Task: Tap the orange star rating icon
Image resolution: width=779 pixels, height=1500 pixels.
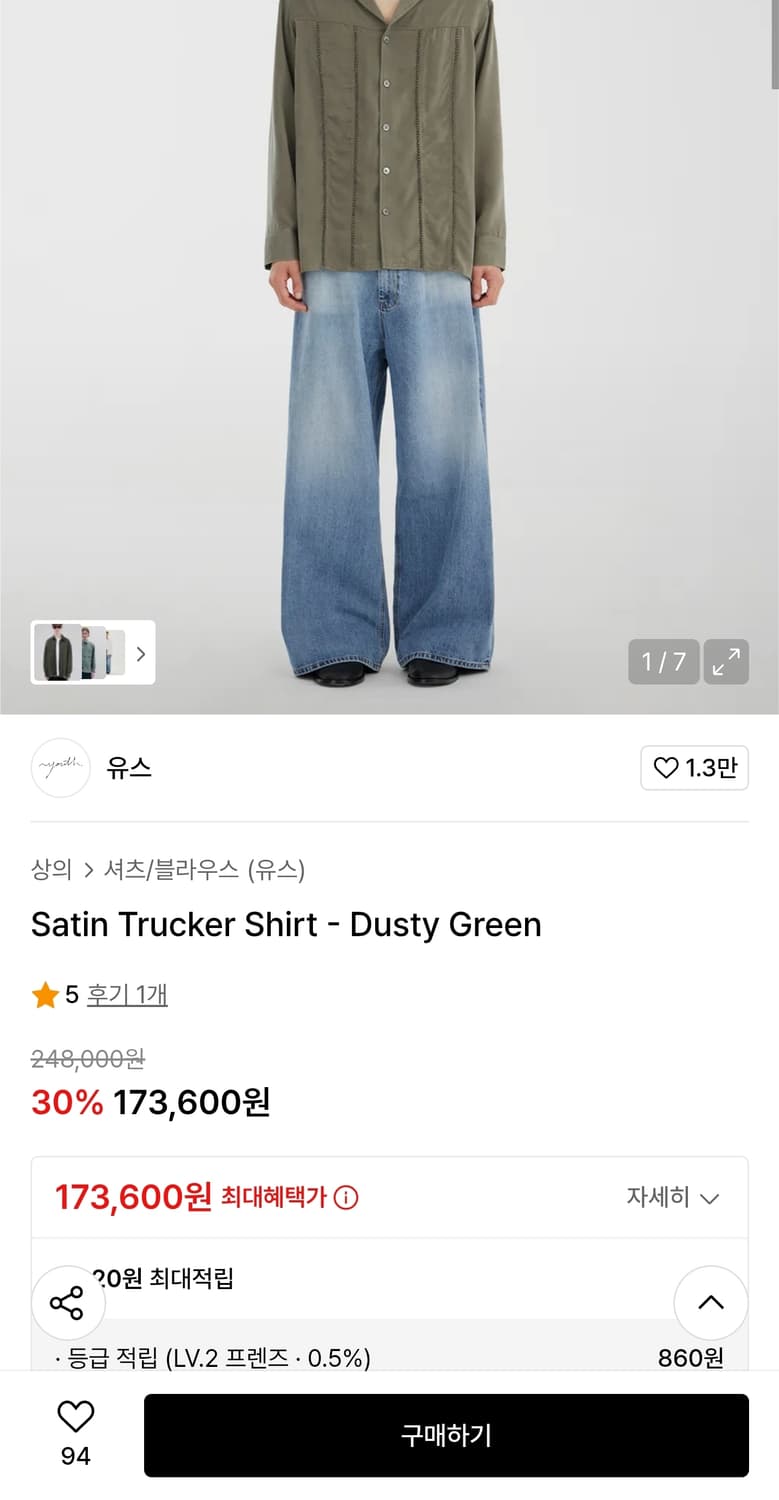Action: [45, 994]
